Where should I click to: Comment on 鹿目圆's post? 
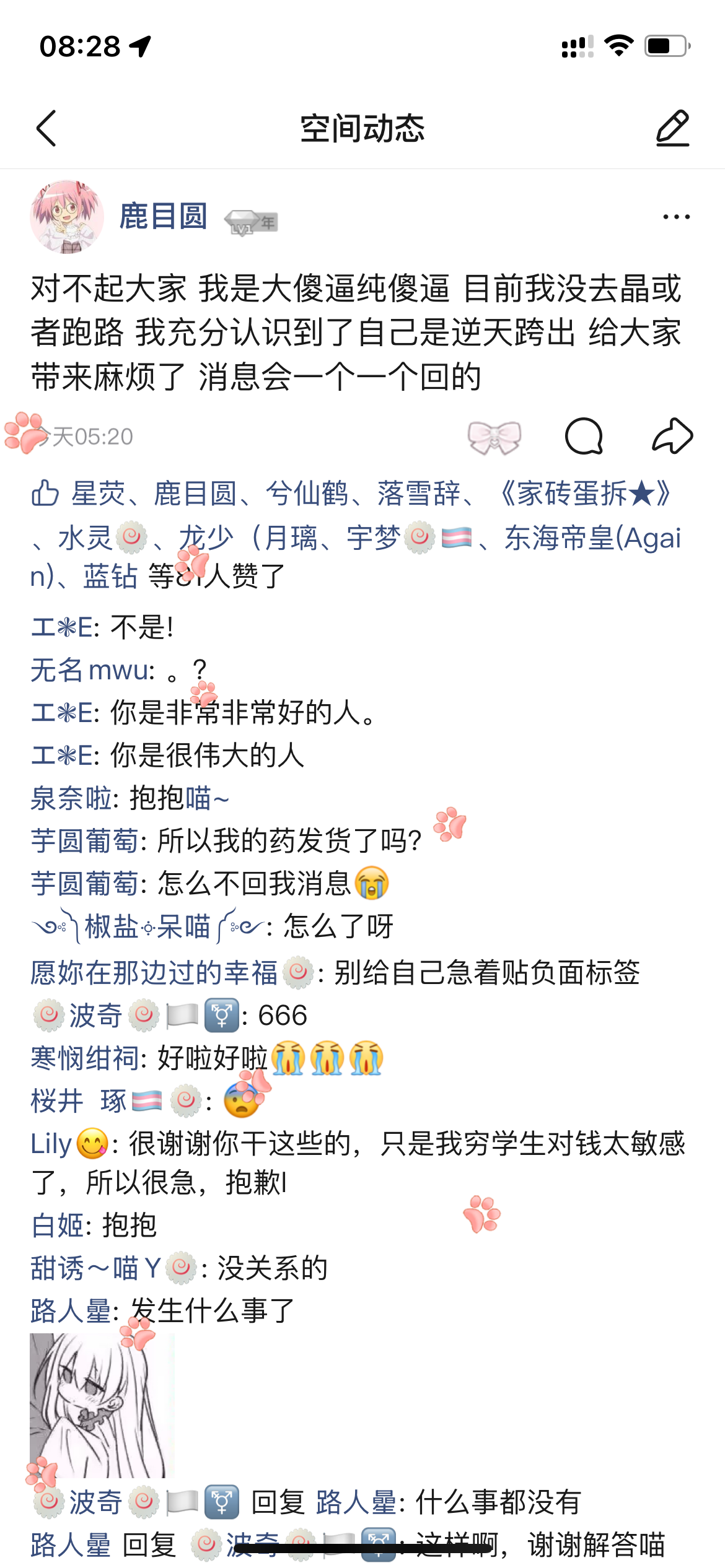click(x=584, y=437)
